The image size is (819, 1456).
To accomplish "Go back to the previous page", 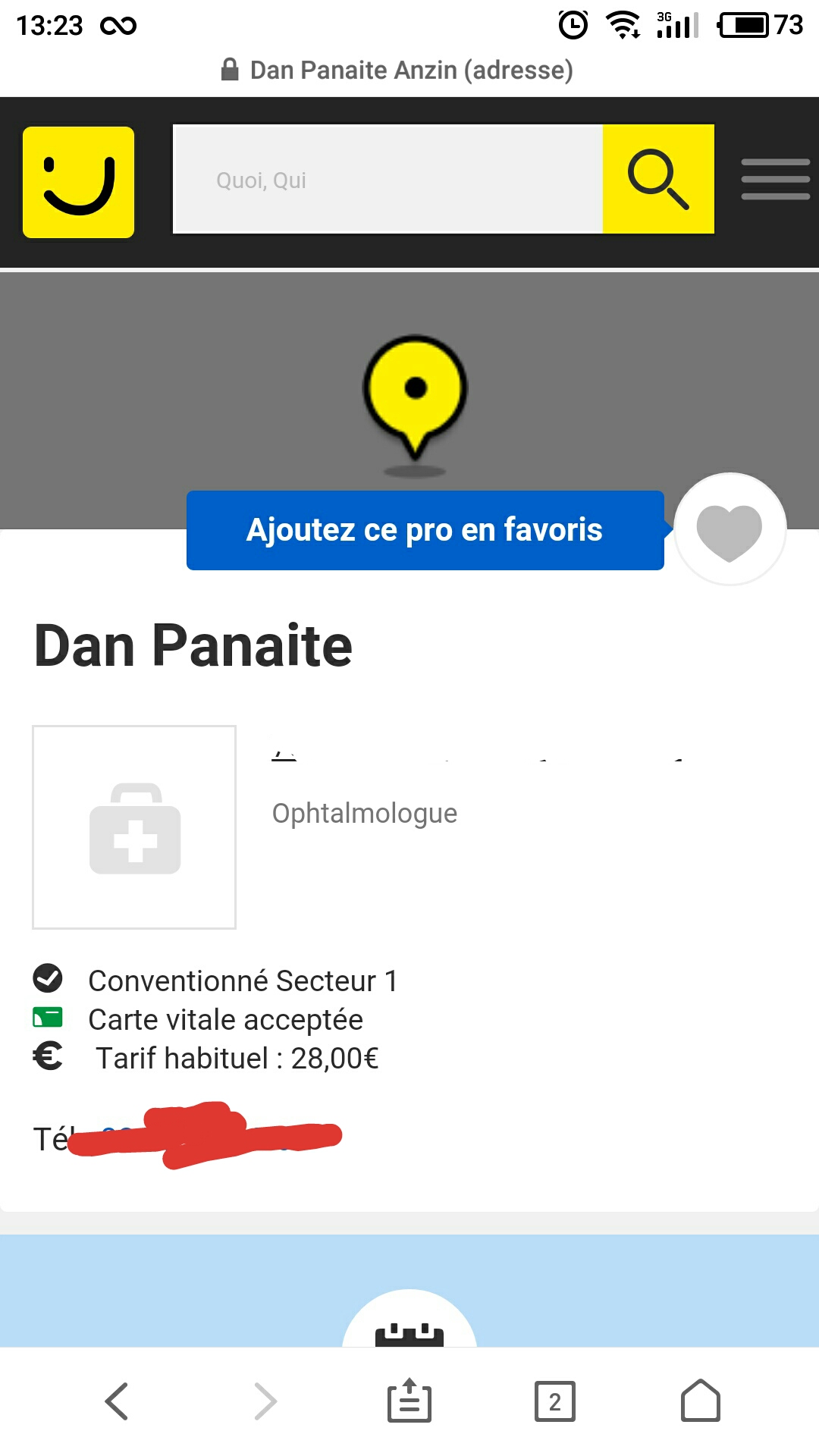I will point(117,1401).
